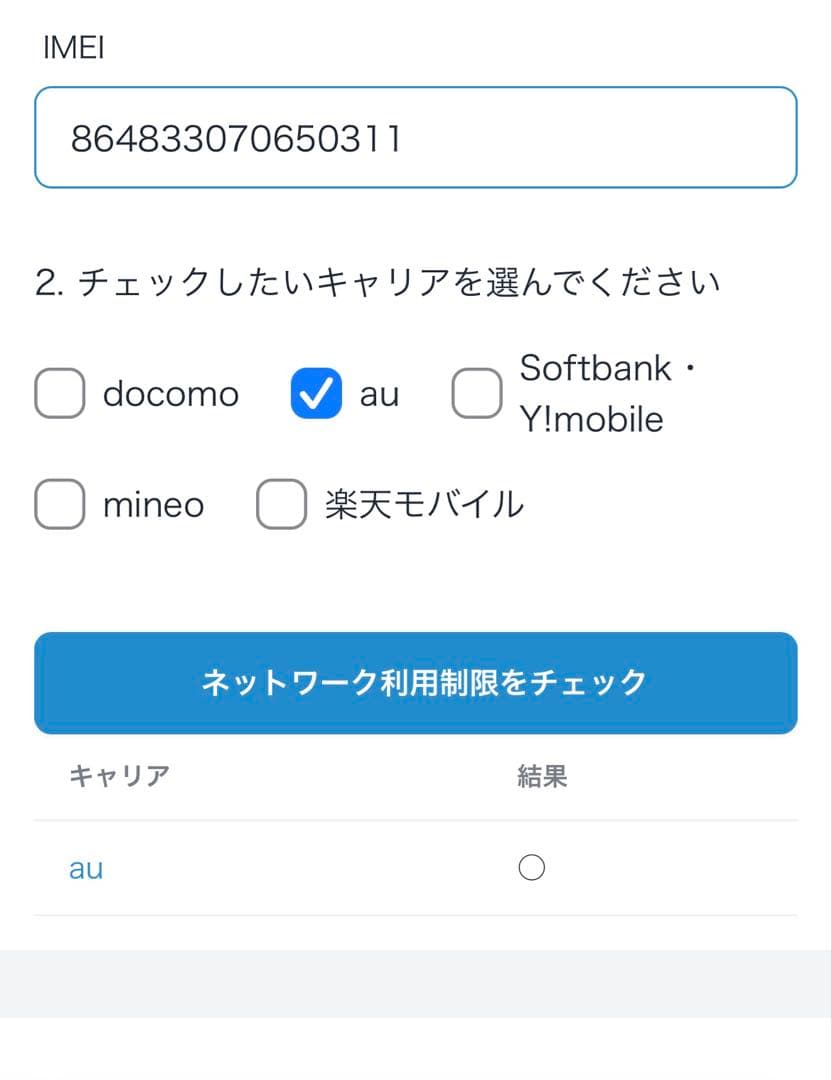Click the mineo label text

click(x=152, y=504)
